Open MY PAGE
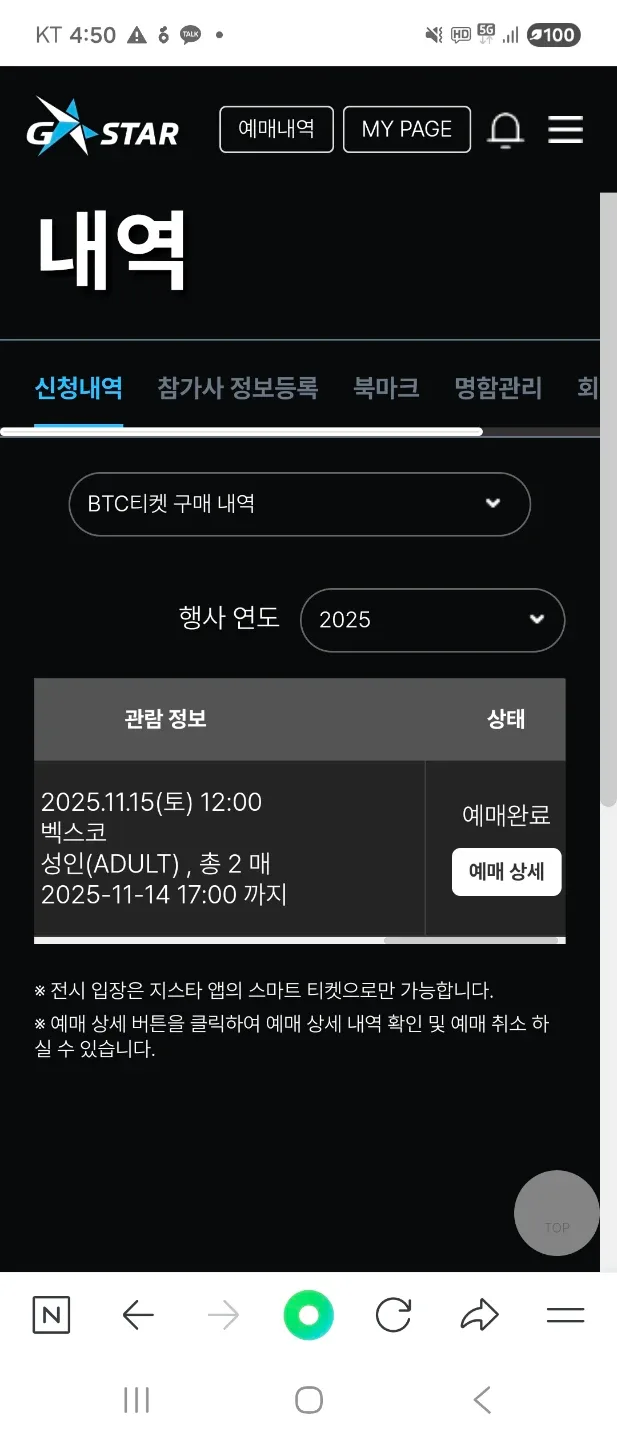Viewport: 617px width, 1440px height. (406, 129)
